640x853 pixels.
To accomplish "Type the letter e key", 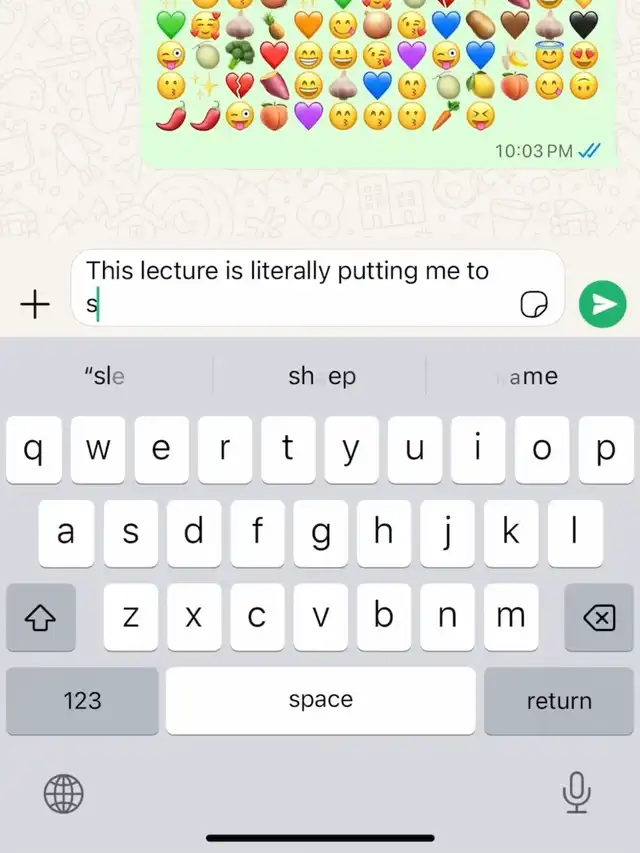I will coord(161,450).
